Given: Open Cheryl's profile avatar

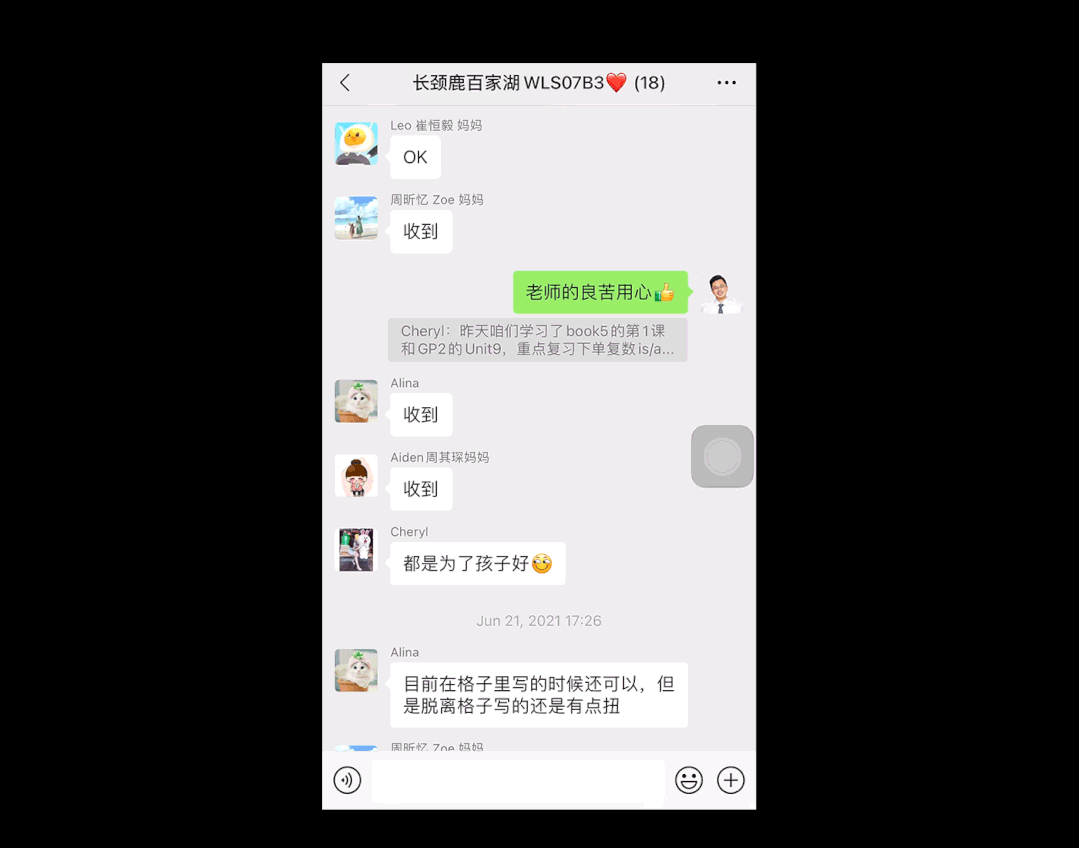Looking at the screenshot, I should (x=356, y=550).
